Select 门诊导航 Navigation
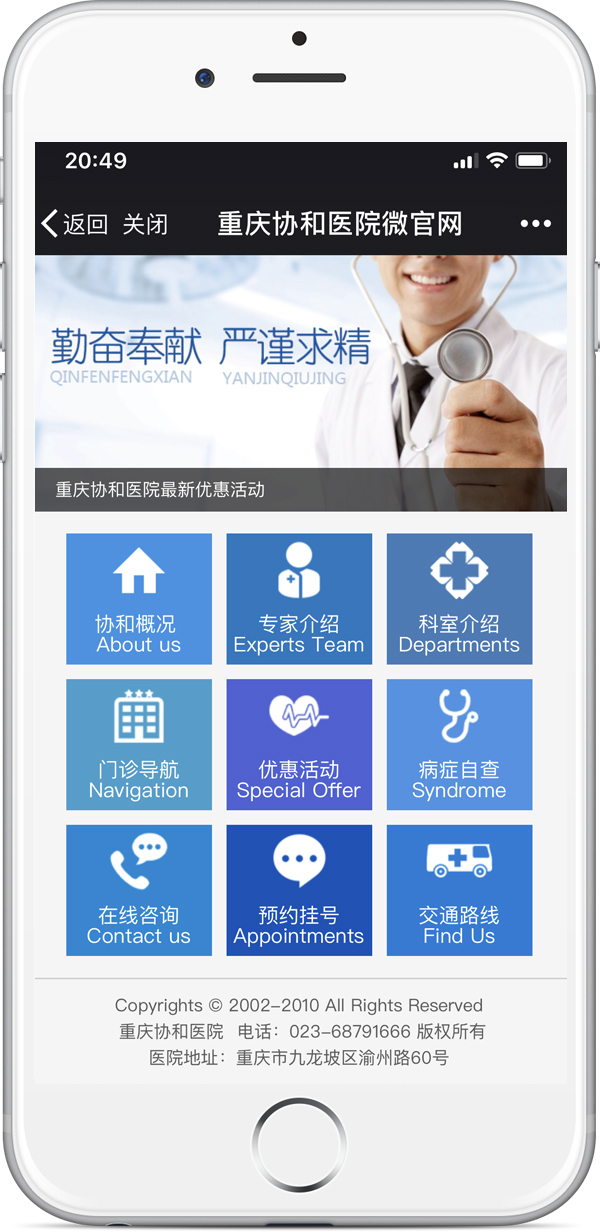This screenshot has height=1232, width=600. (x=139, y=745)
